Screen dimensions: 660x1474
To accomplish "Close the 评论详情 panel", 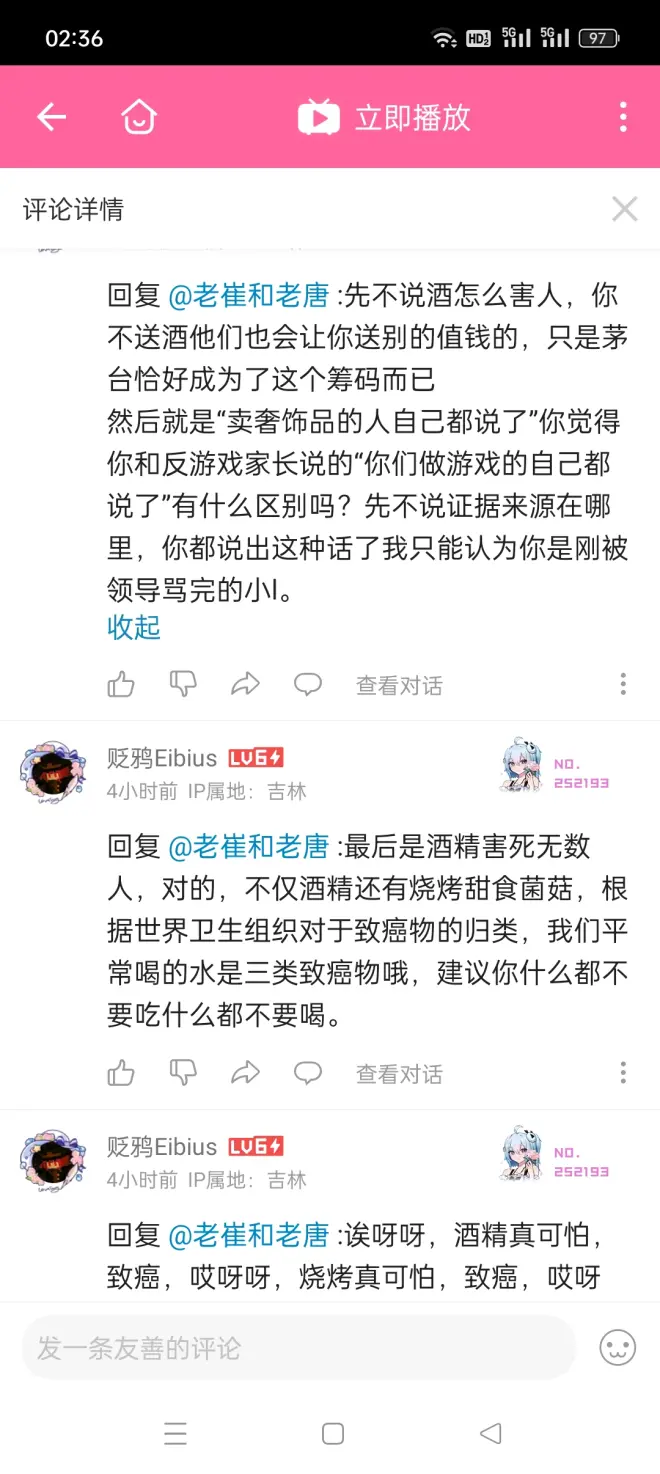I will (624, 209).
